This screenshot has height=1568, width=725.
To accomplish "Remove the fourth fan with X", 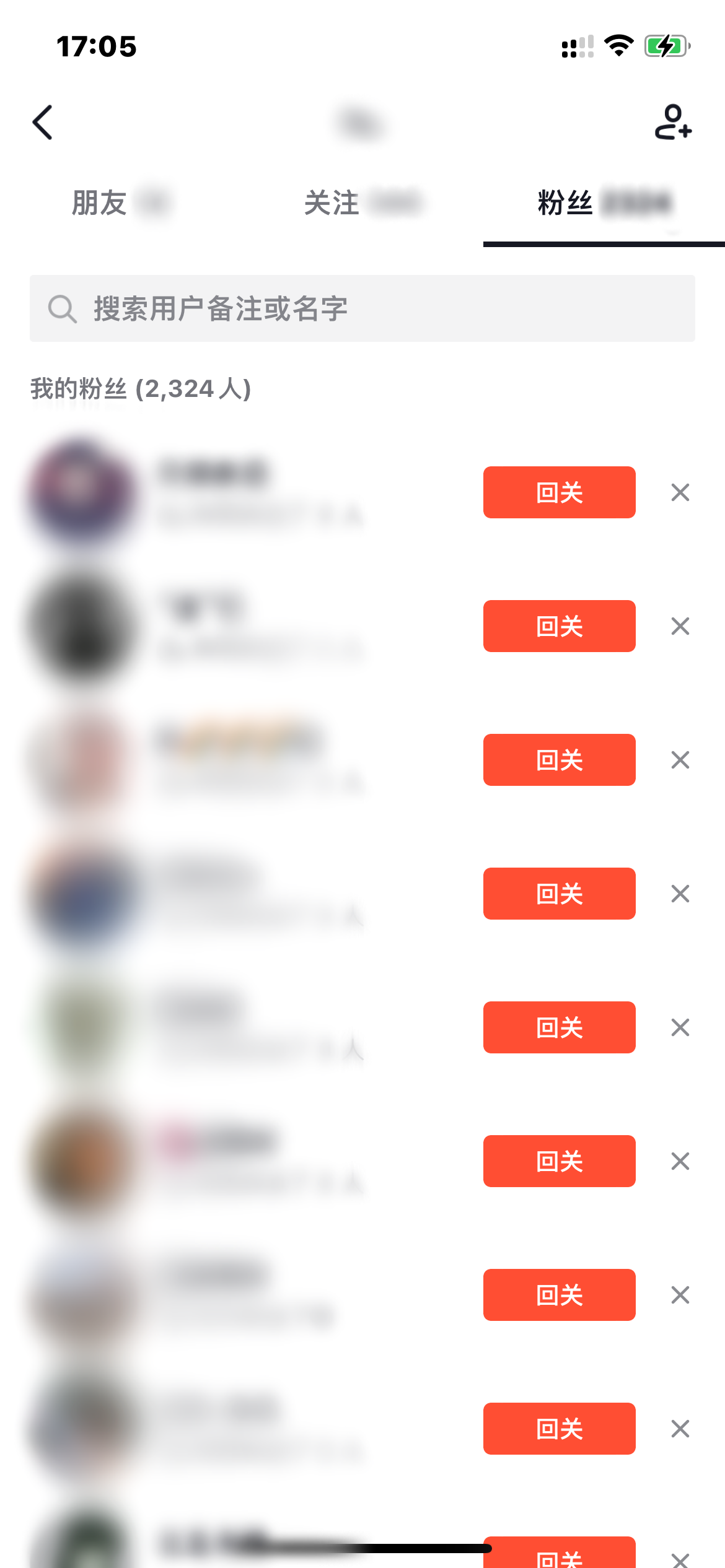I will [x=680, y=894].
